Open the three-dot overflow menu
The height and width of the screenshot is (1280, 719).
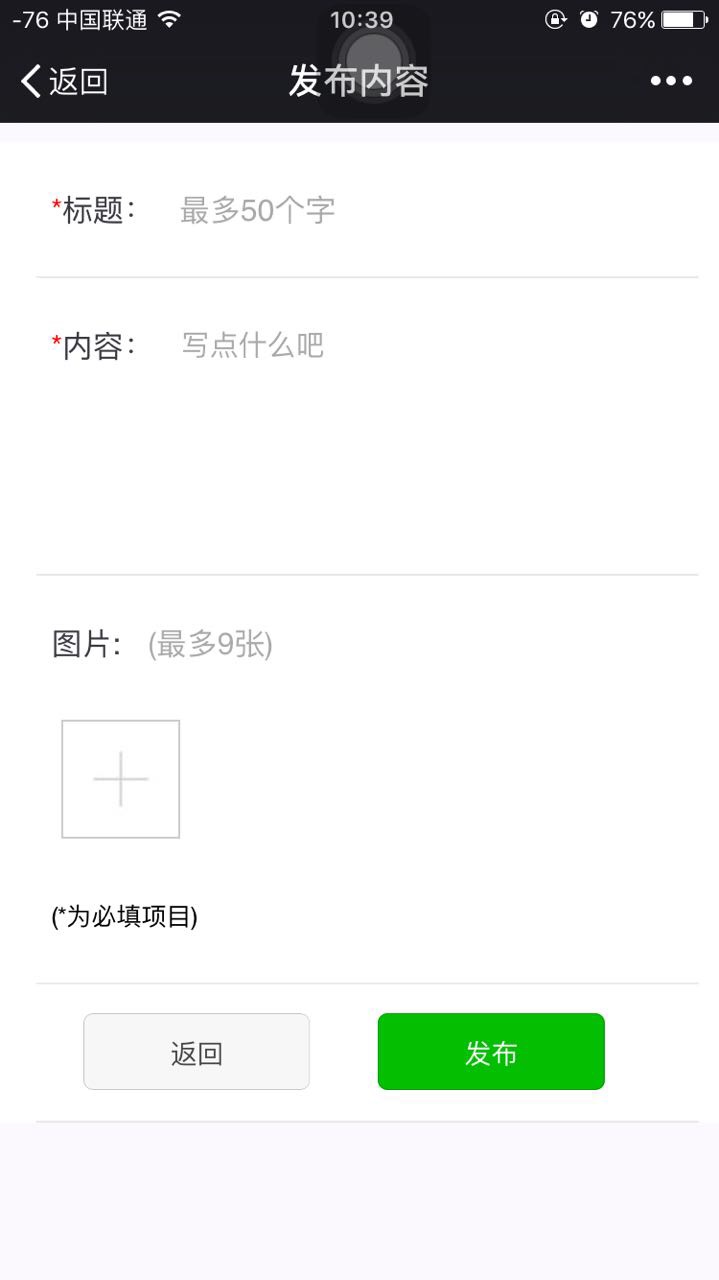point(671,81)
